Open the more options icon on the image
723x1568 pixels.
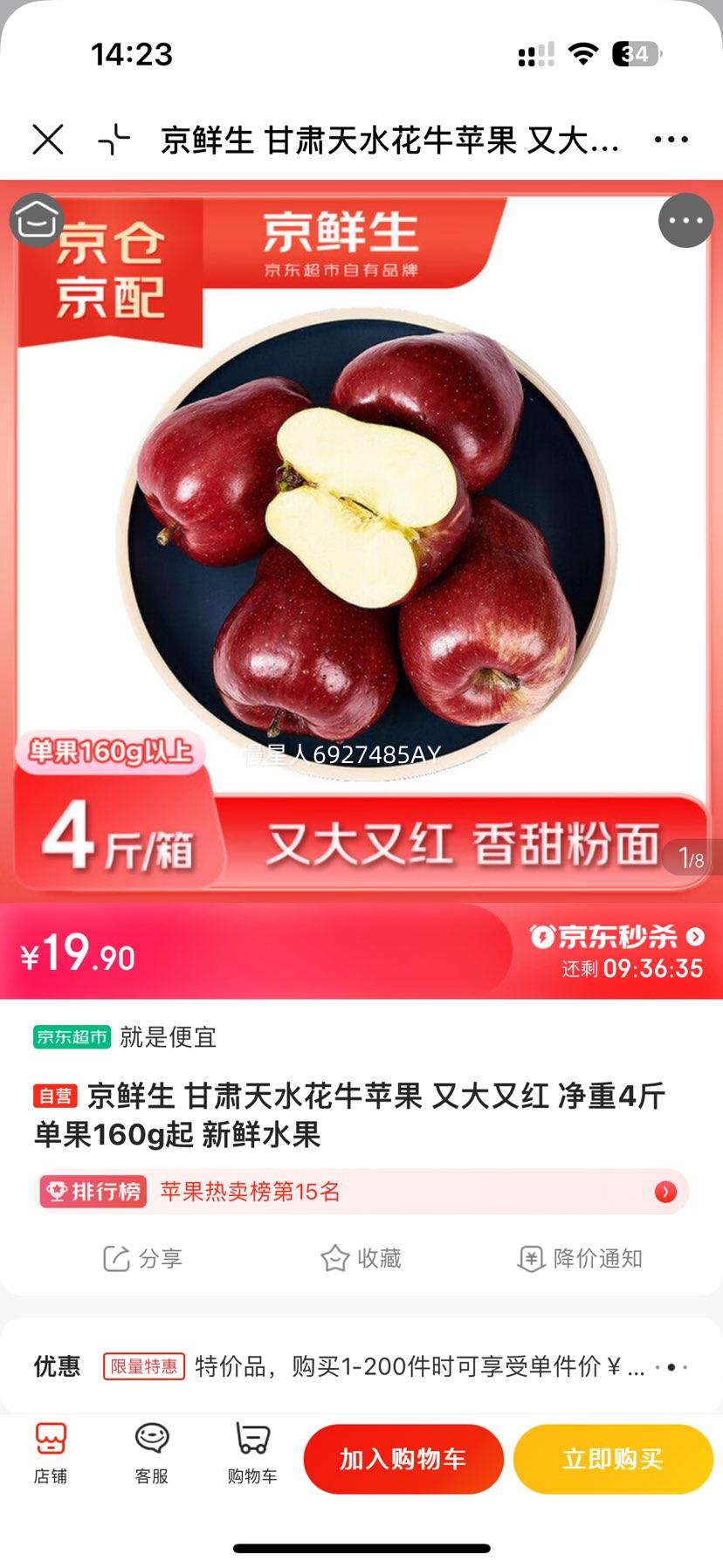[685, 220]
